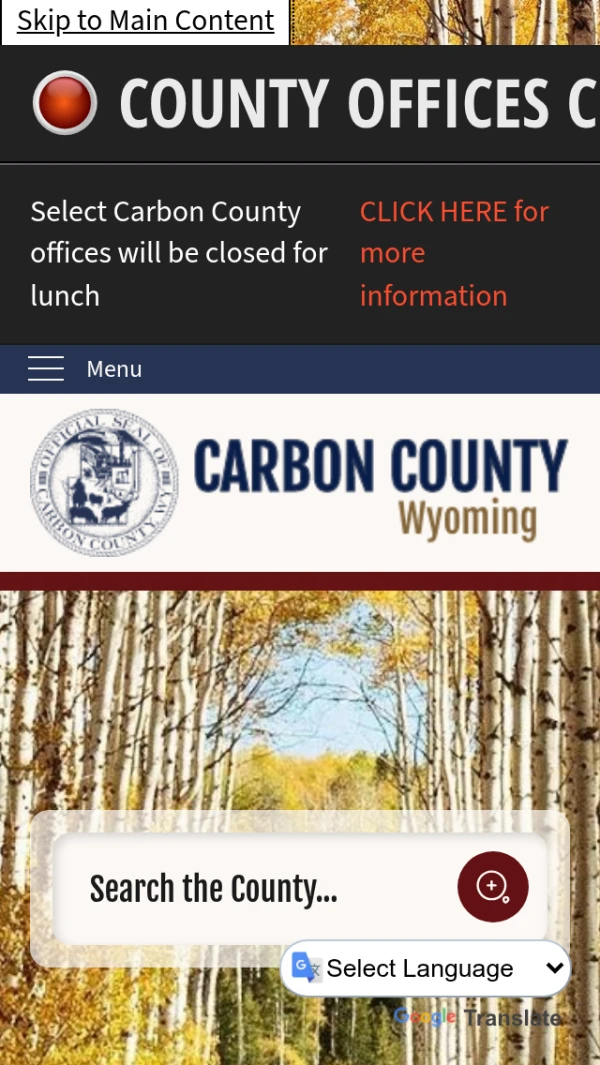Open CLICK HERE for more information link
This screenshot has height=1065, width=600.
click(454, 253)
